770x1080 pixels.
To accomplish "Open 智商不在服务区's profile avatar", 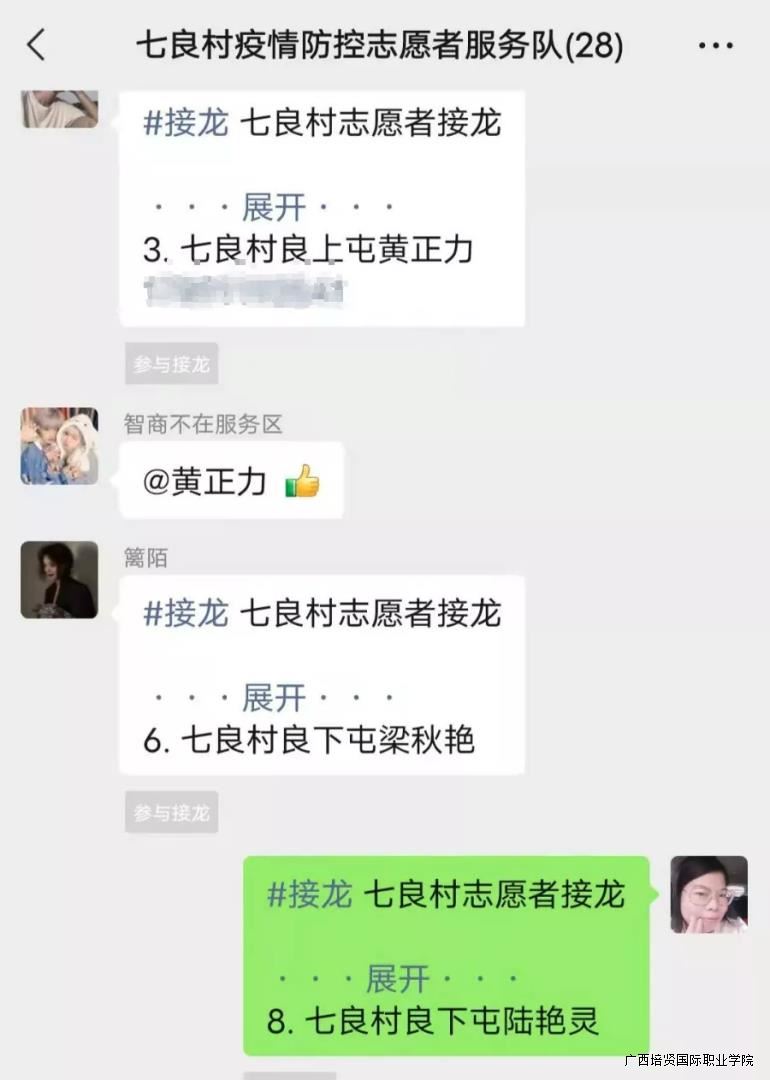I will (x=60, y=446).
